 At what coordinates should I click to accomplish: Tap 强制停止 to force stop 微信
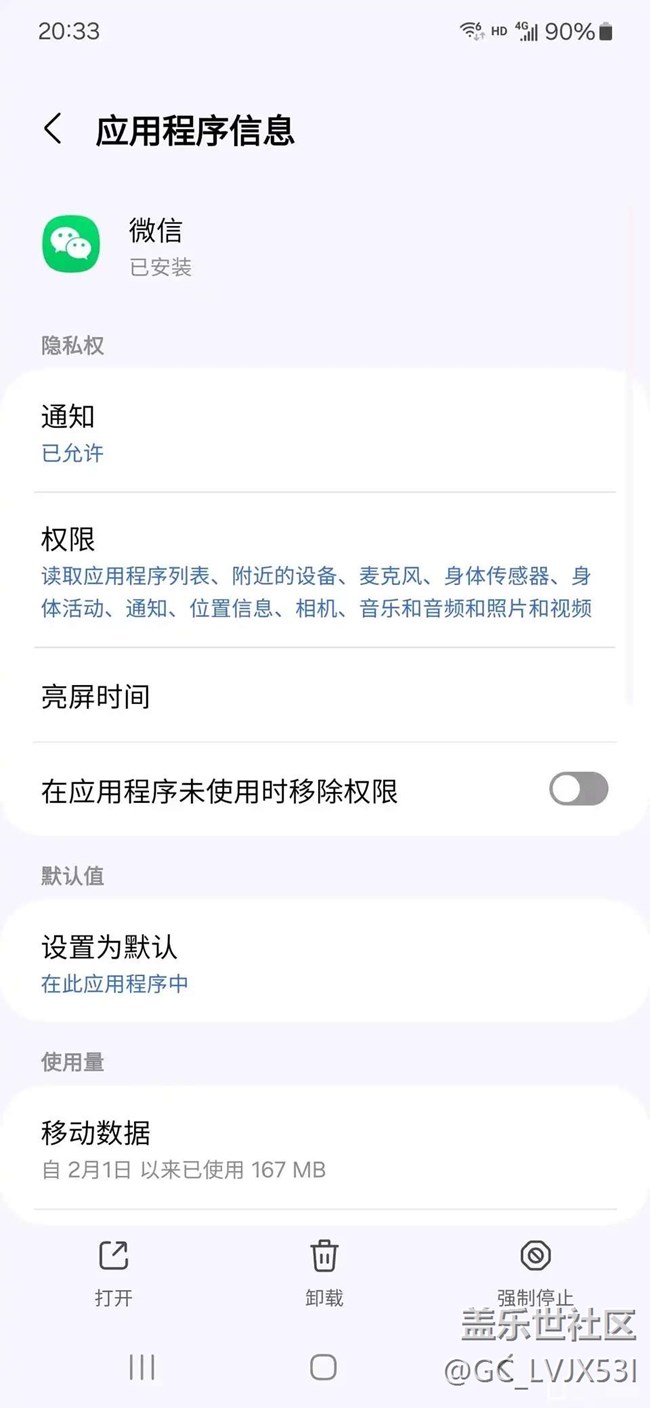point(535,1273)
